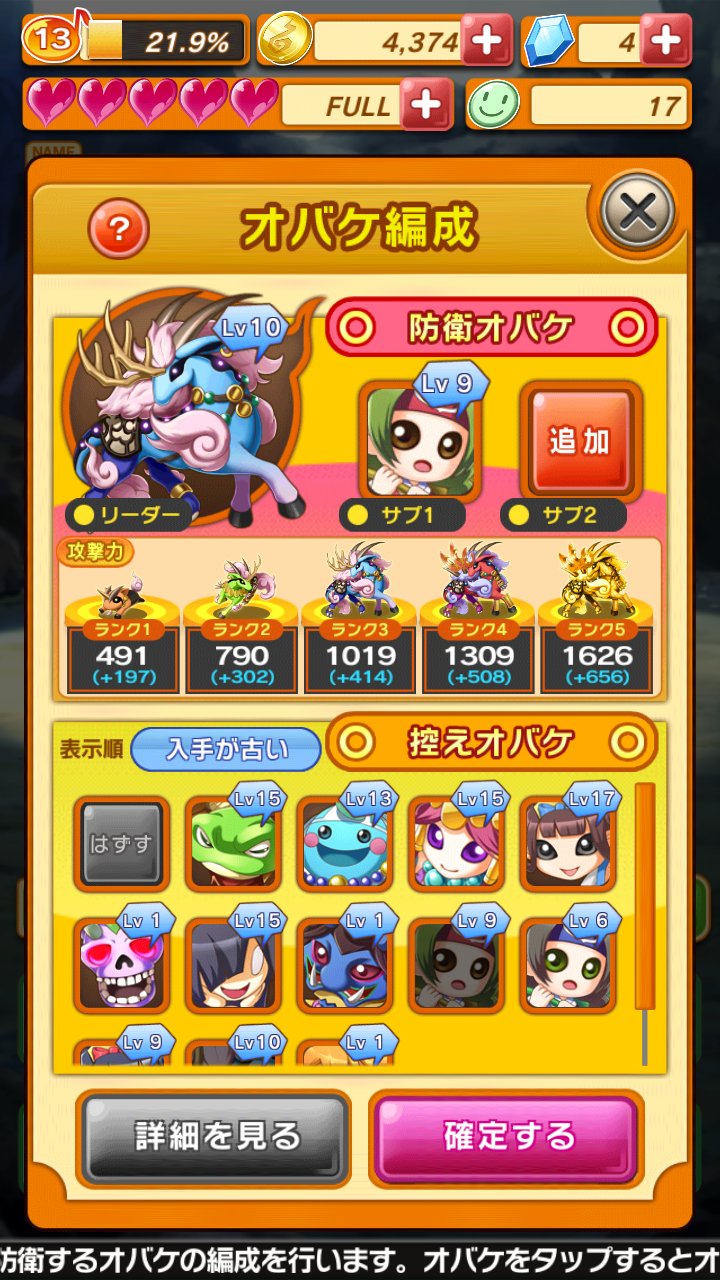720x1280 pixels.
Task: Add blue gems with plus button
Action: (665, 41)
